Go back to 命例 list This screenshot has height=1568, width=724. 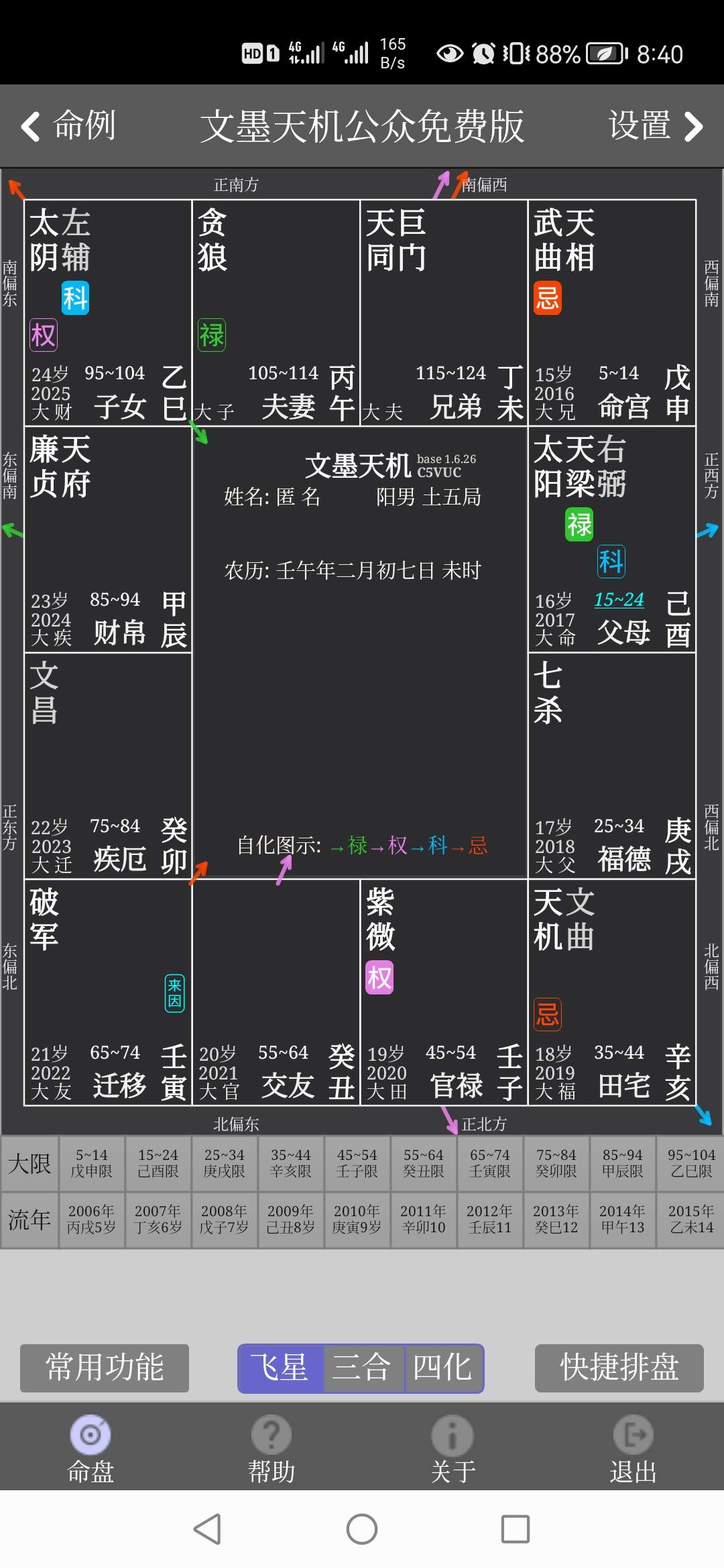(68, 126)
